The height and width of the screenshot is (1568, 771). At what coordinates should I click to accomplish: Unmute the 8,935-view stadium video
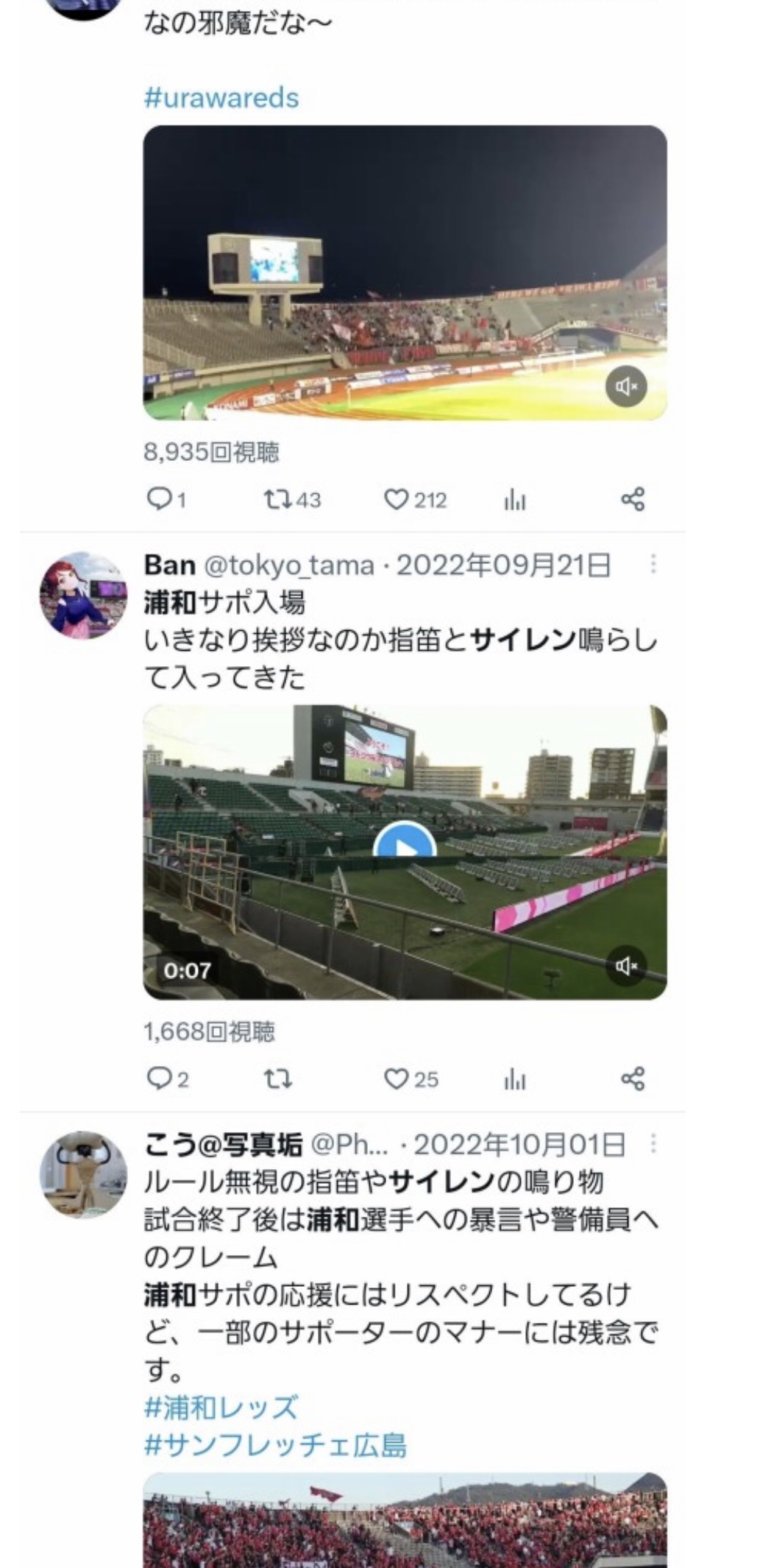(626, 386)
